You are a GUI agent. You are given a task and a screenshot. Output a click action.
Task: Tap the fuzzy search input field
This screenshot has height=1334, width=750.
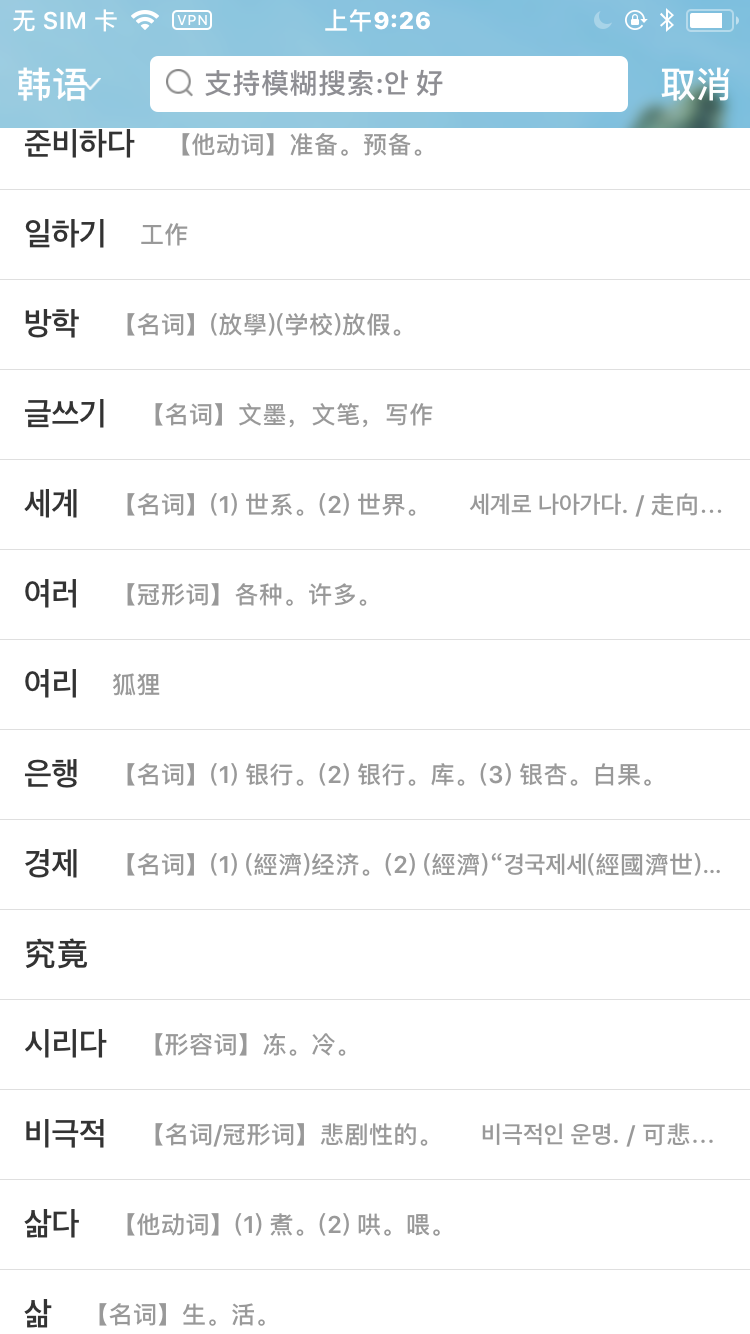[x=388, y=84]
